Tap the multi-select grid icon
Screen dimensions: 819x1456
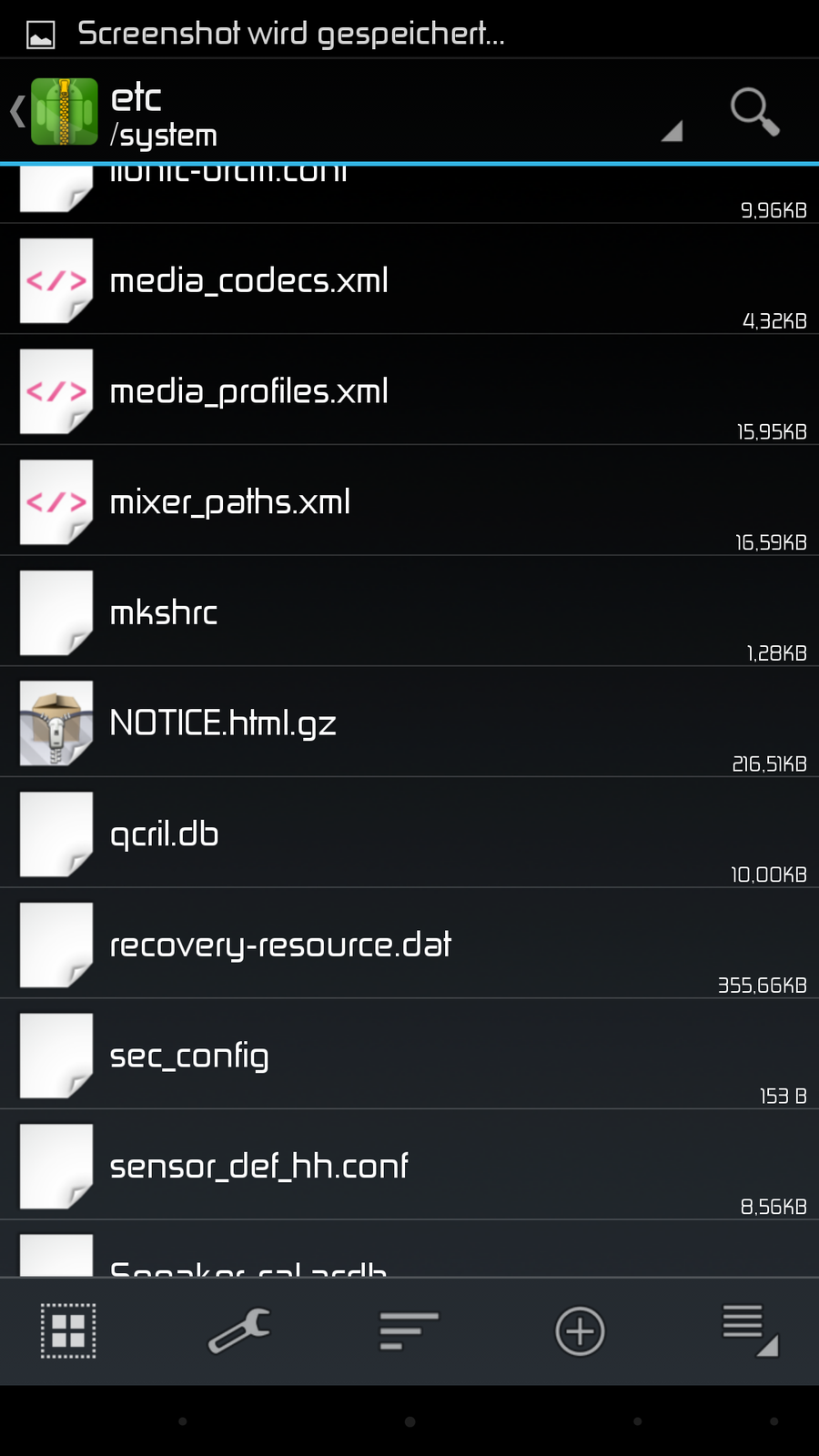pyautogui.click(x=68, y=1331)
